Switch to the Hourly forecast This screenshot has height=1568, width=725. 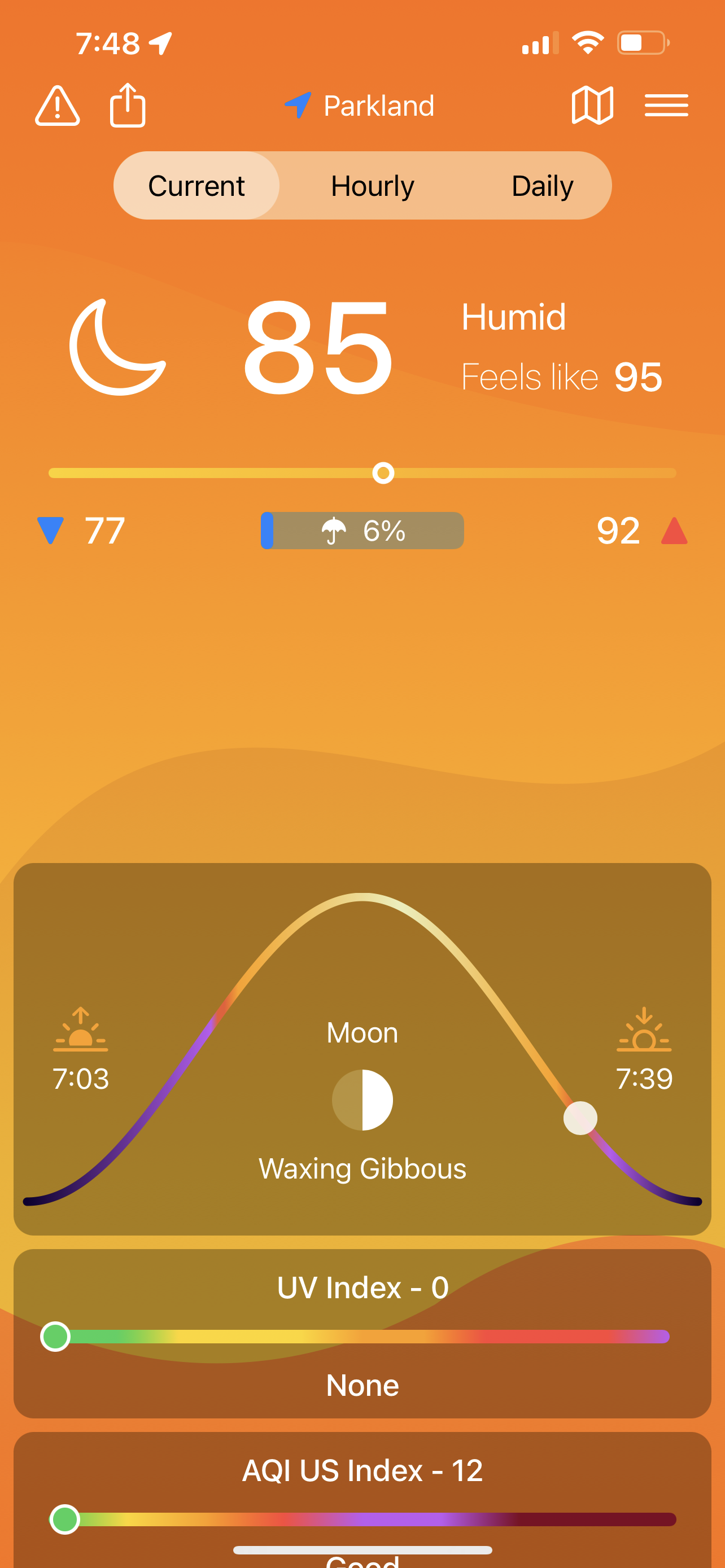[x=372, y=186]
